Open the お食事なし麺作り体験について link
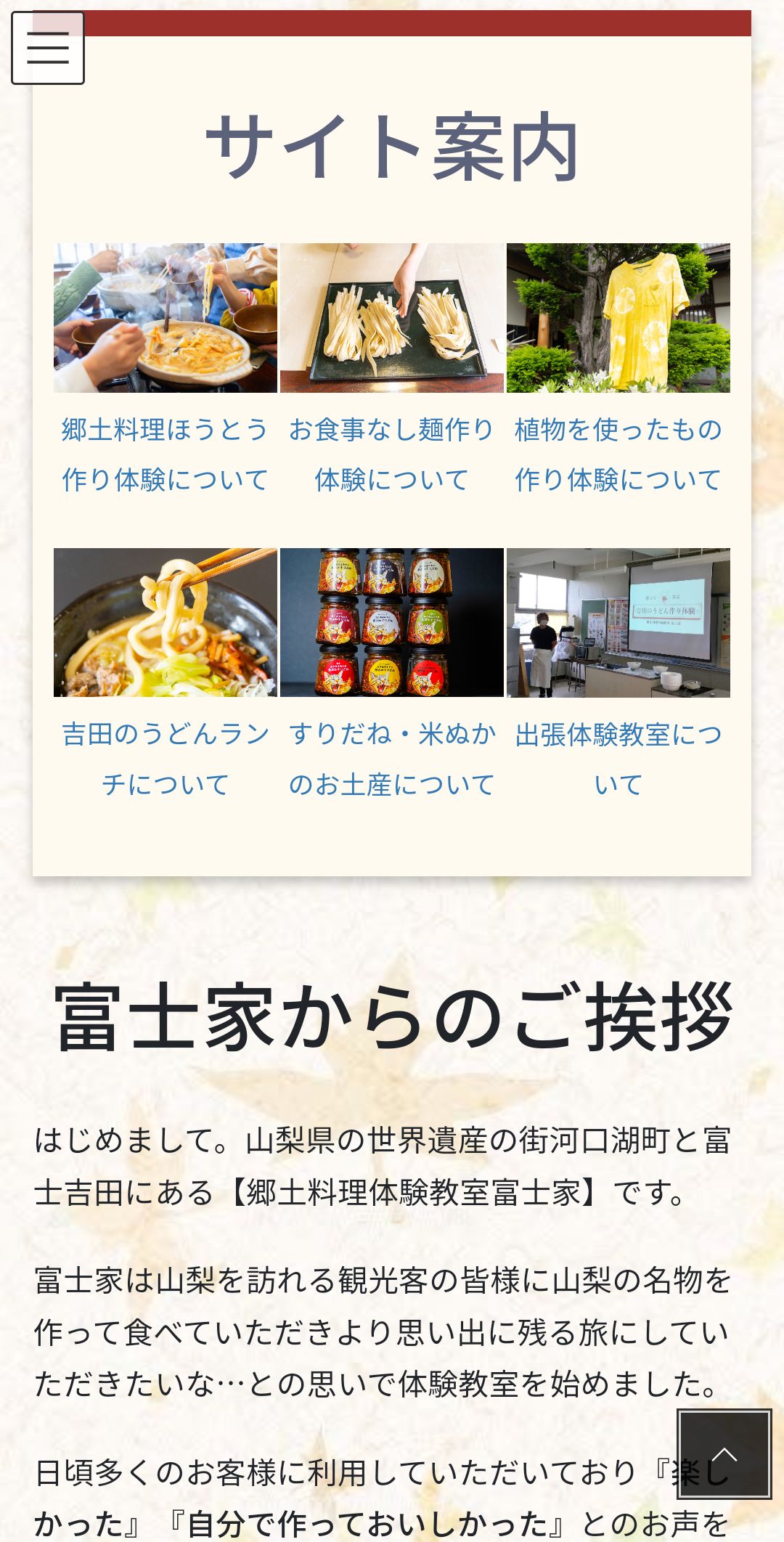Image resolution: width=784 pixels, height=1542 pixels. [x=392, y=454]
